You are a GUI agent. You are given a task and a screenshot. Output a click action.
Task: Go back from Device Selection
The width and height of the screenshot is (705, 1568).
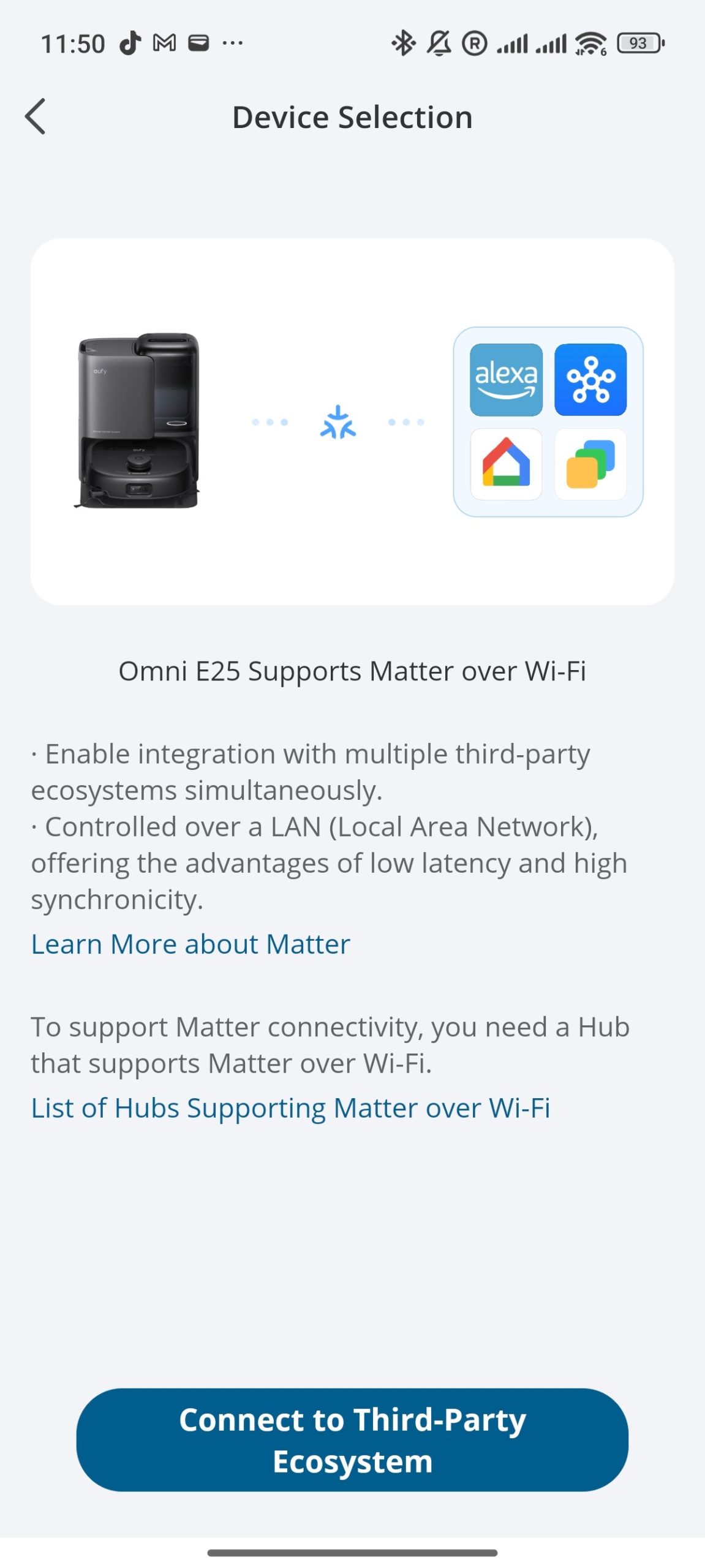click(36, 116)
